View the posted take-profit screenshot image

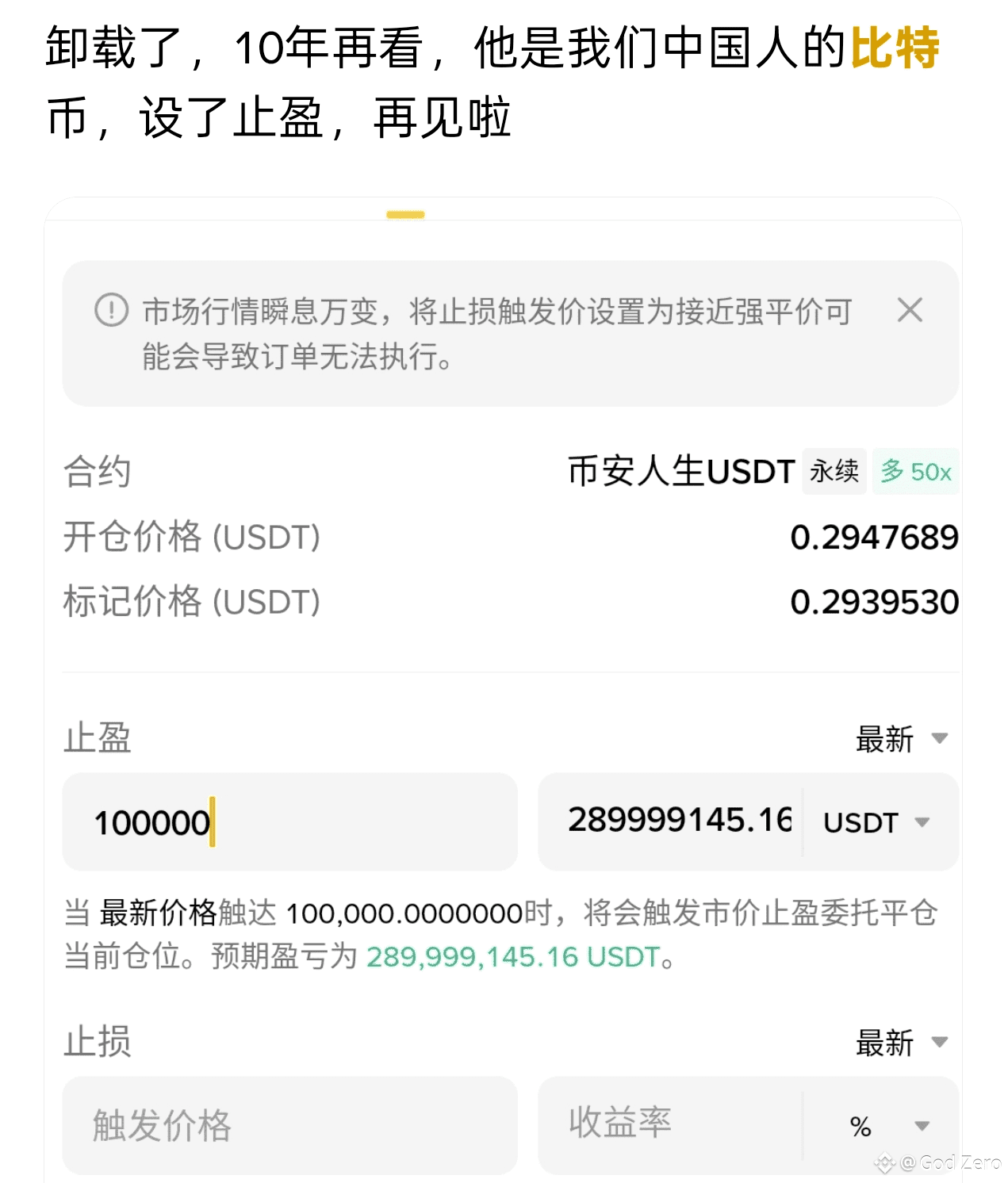tap(503, 690)
